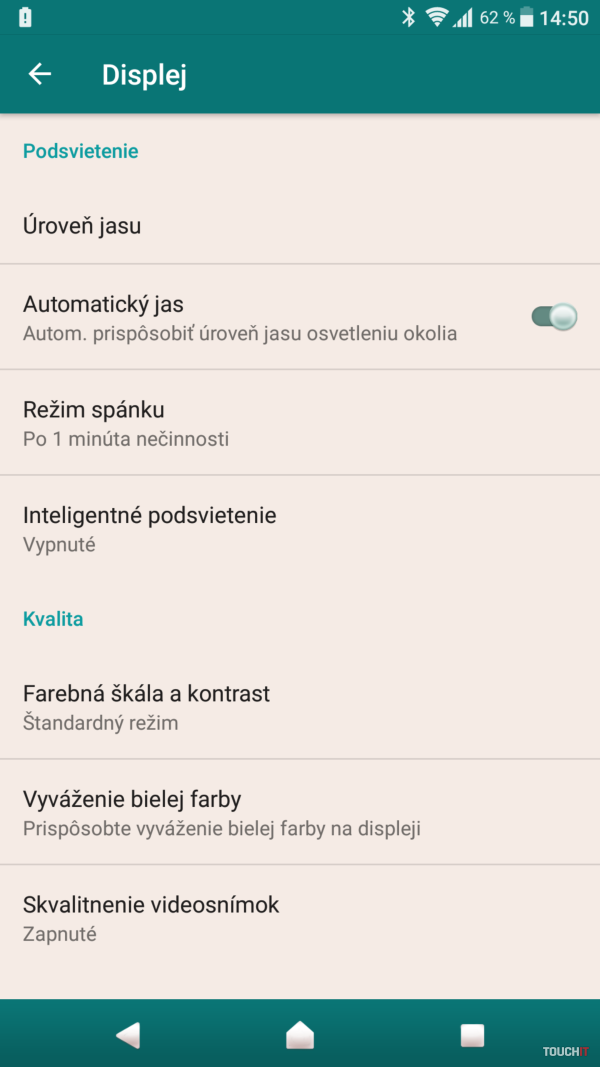The height and width of the screenshot is (1067, 600).
Task: Open recent apps overview
Action: pyautogui.click(x=471, y=1035)
